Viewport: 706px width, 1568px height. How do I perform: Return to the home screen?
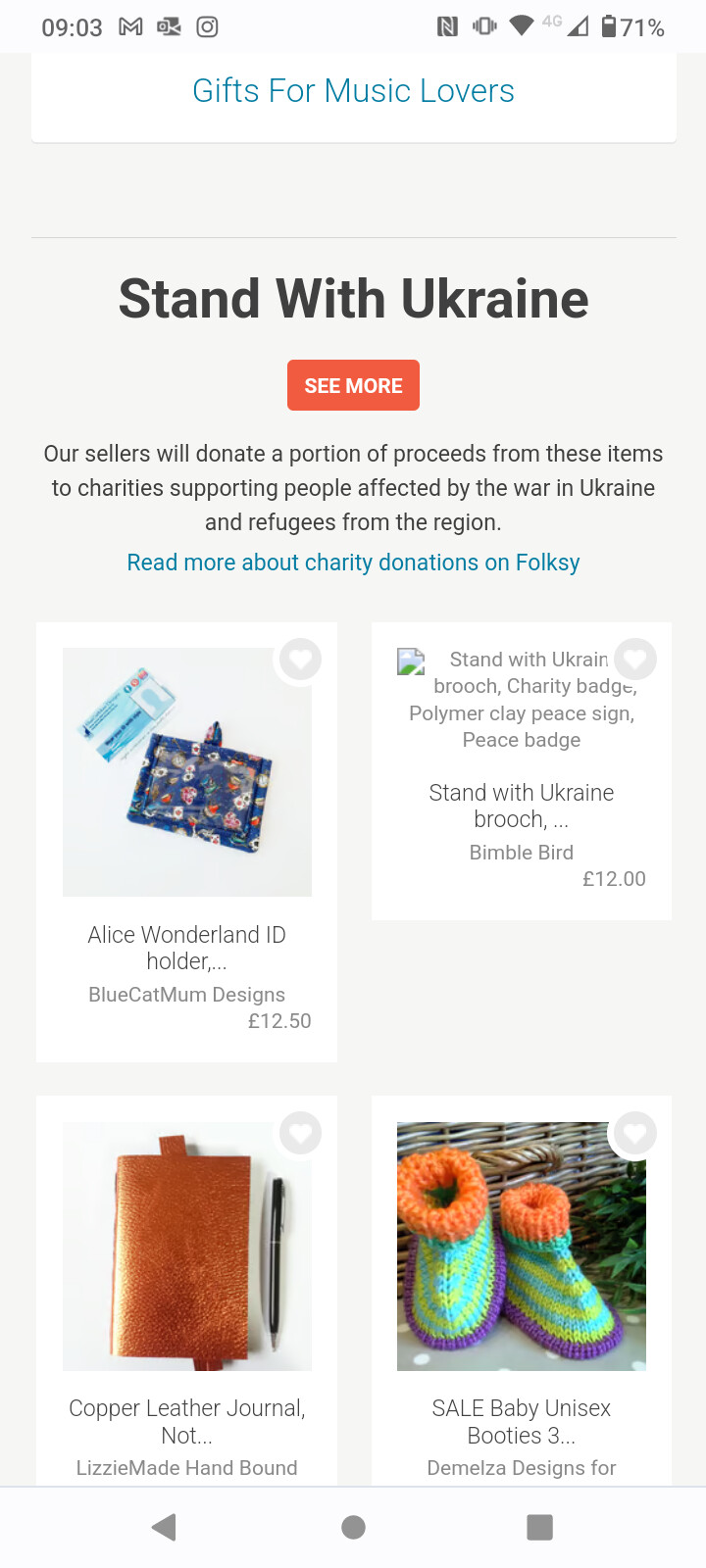[x=353, y=1527]
